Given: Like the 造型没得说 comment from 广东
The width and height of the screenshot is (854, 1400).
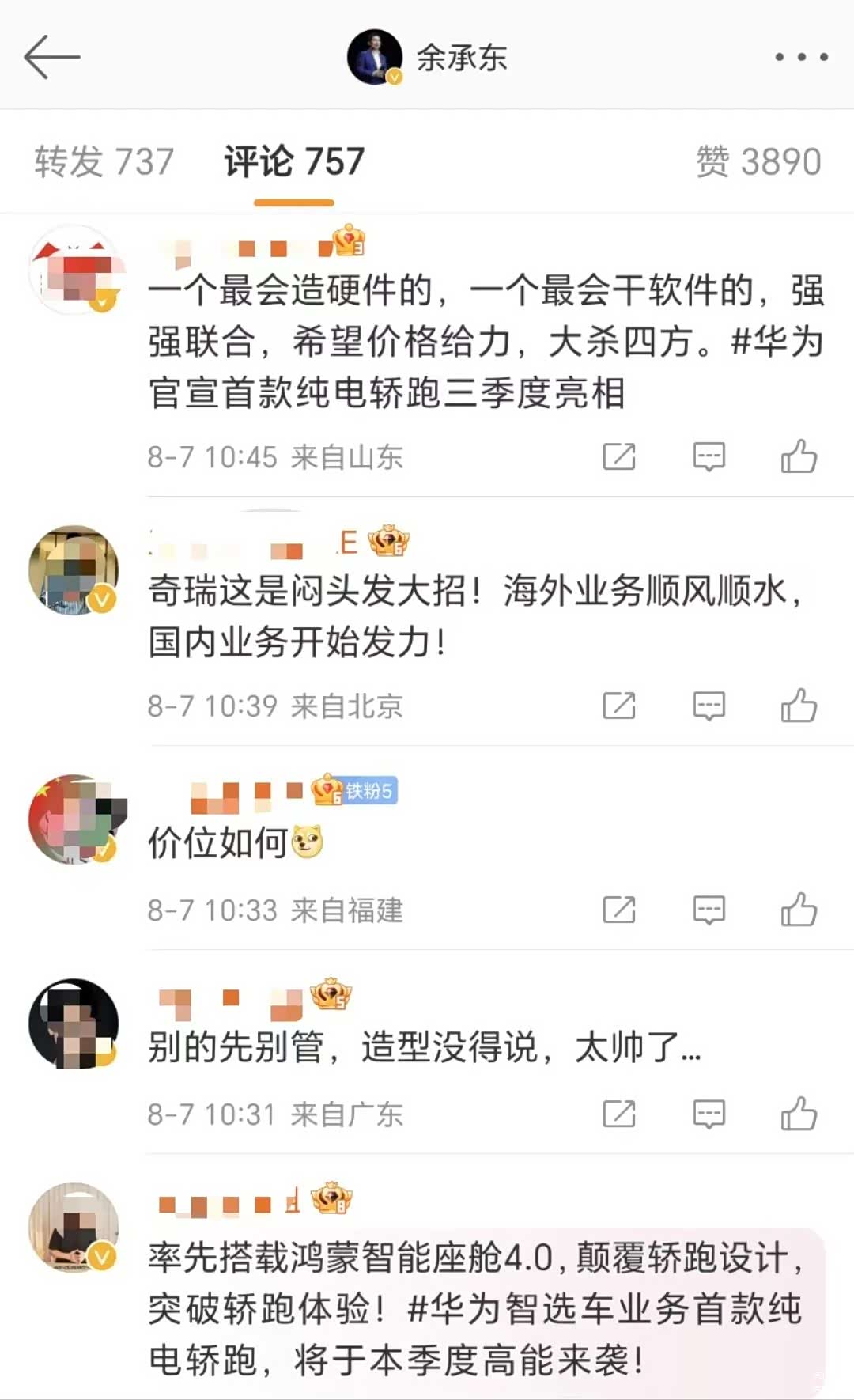Looking at the screenshot, I should (x=799, y=1114).
